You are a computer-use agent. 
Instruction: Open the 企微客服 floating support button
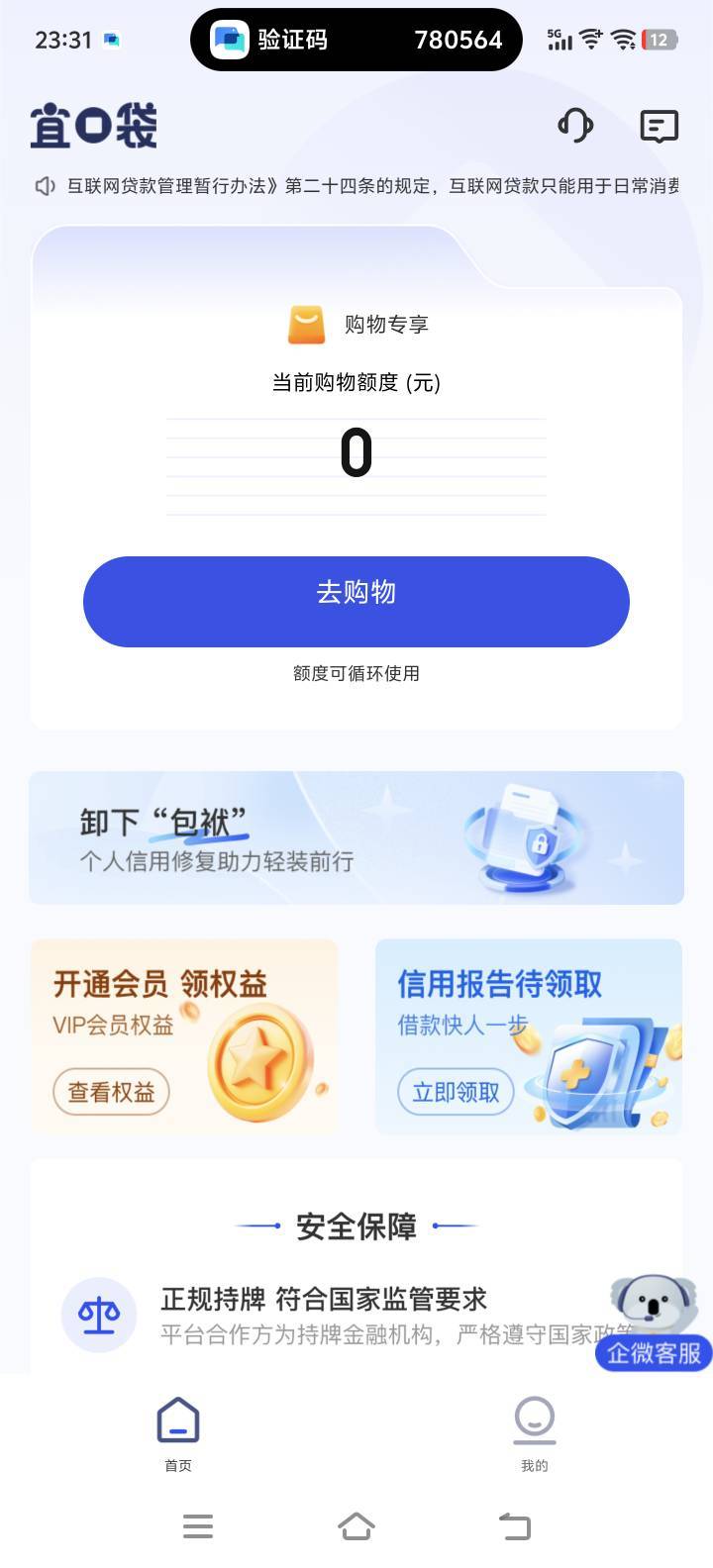click(x=653, y=1324)
